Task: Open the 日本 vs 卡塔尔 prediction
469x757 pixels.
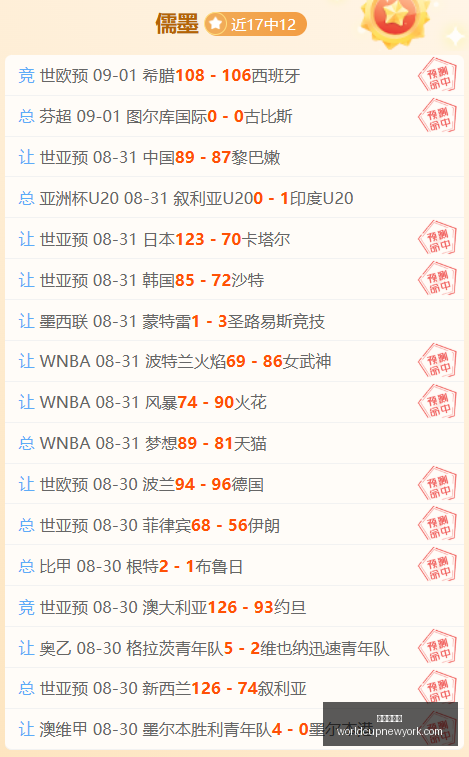Action: pyautogui.click(x=234, y=239)
